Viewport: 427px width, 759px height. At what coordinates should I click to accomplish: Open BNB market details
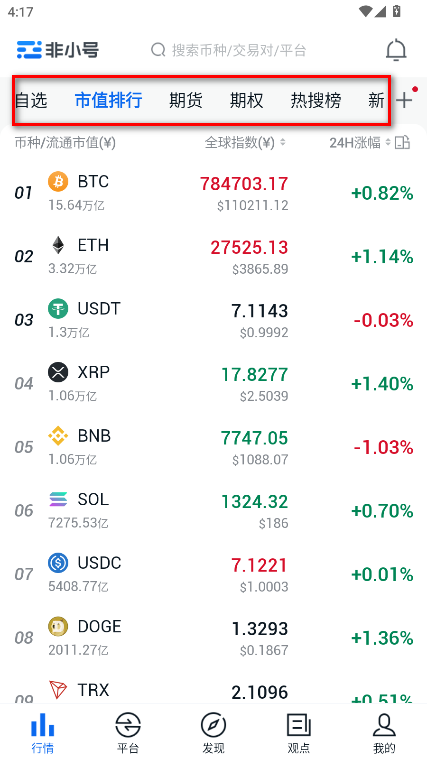214,447
